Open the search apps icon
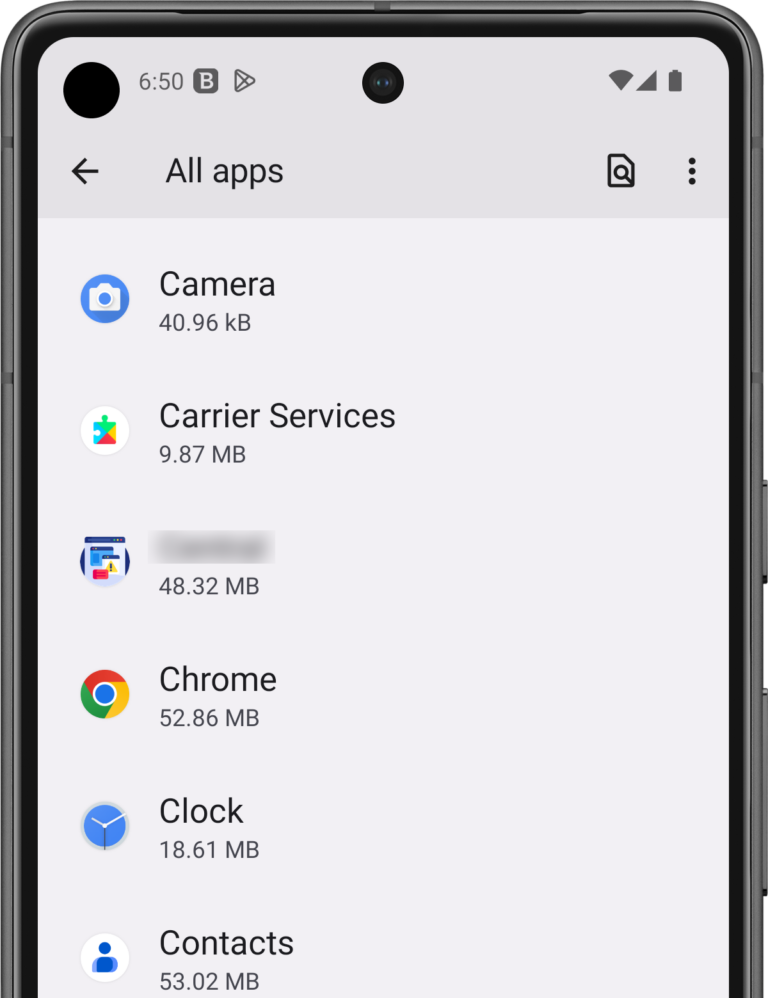Image resolution: width=768 pixels, height=998 pixels. [621, 171]
